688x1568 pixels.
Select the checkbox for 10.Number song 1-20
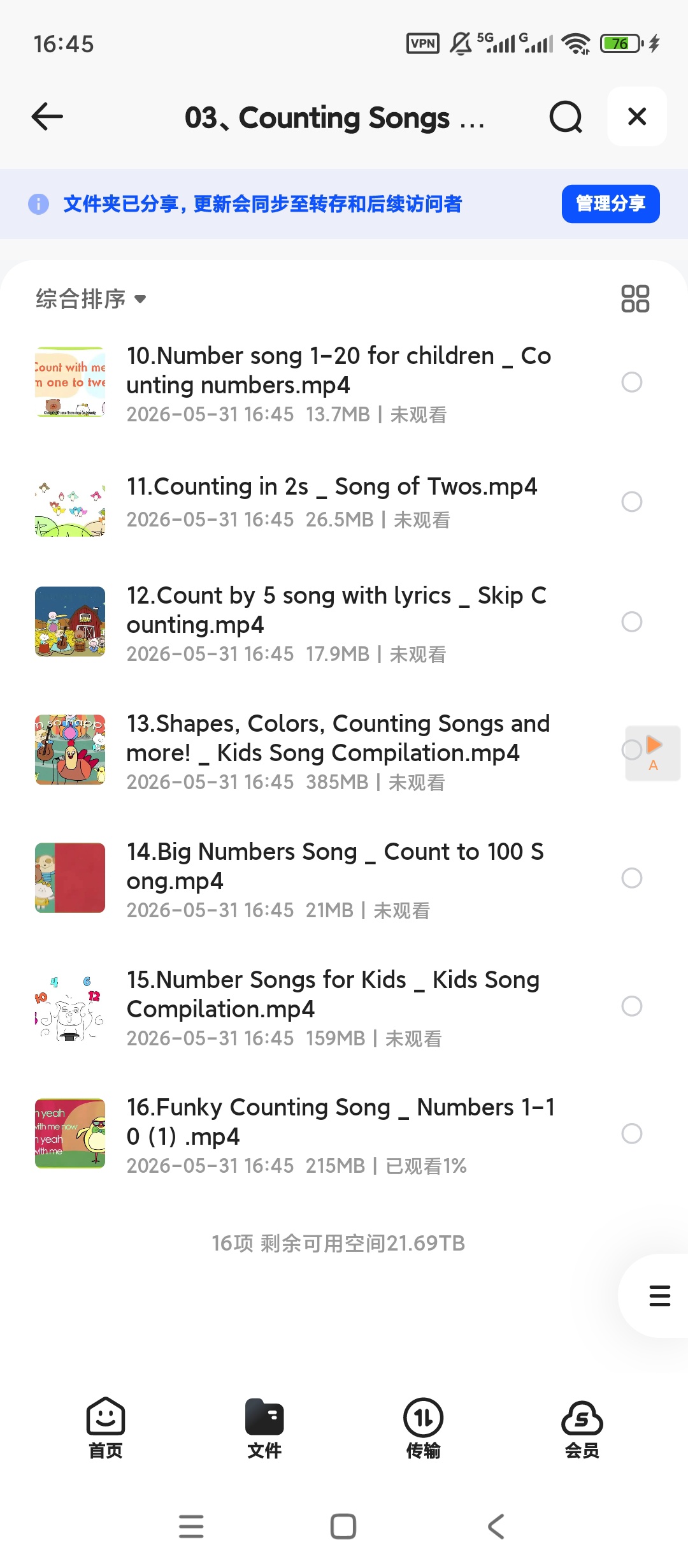(632, 382)
